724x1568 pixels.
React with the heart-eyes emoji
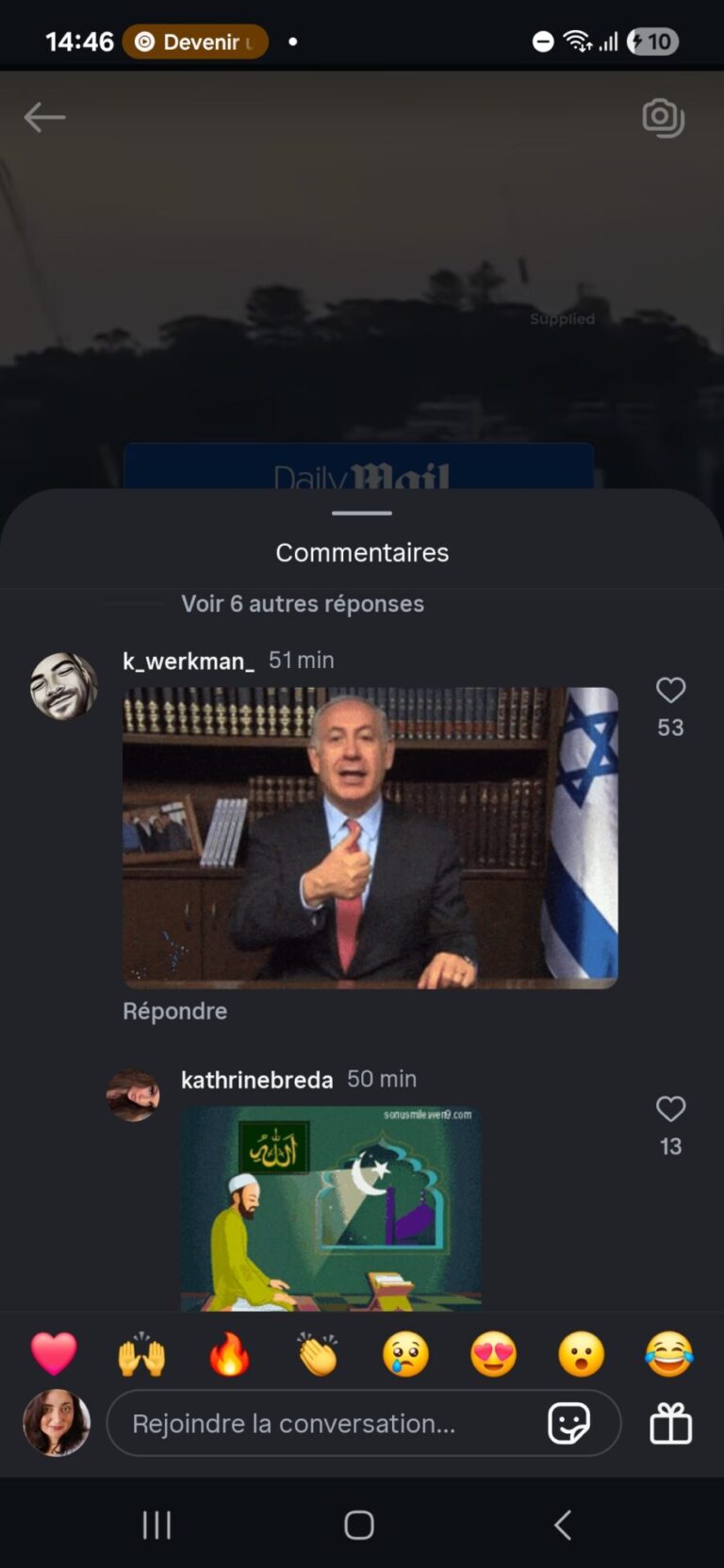click(x=493, y=1354)
